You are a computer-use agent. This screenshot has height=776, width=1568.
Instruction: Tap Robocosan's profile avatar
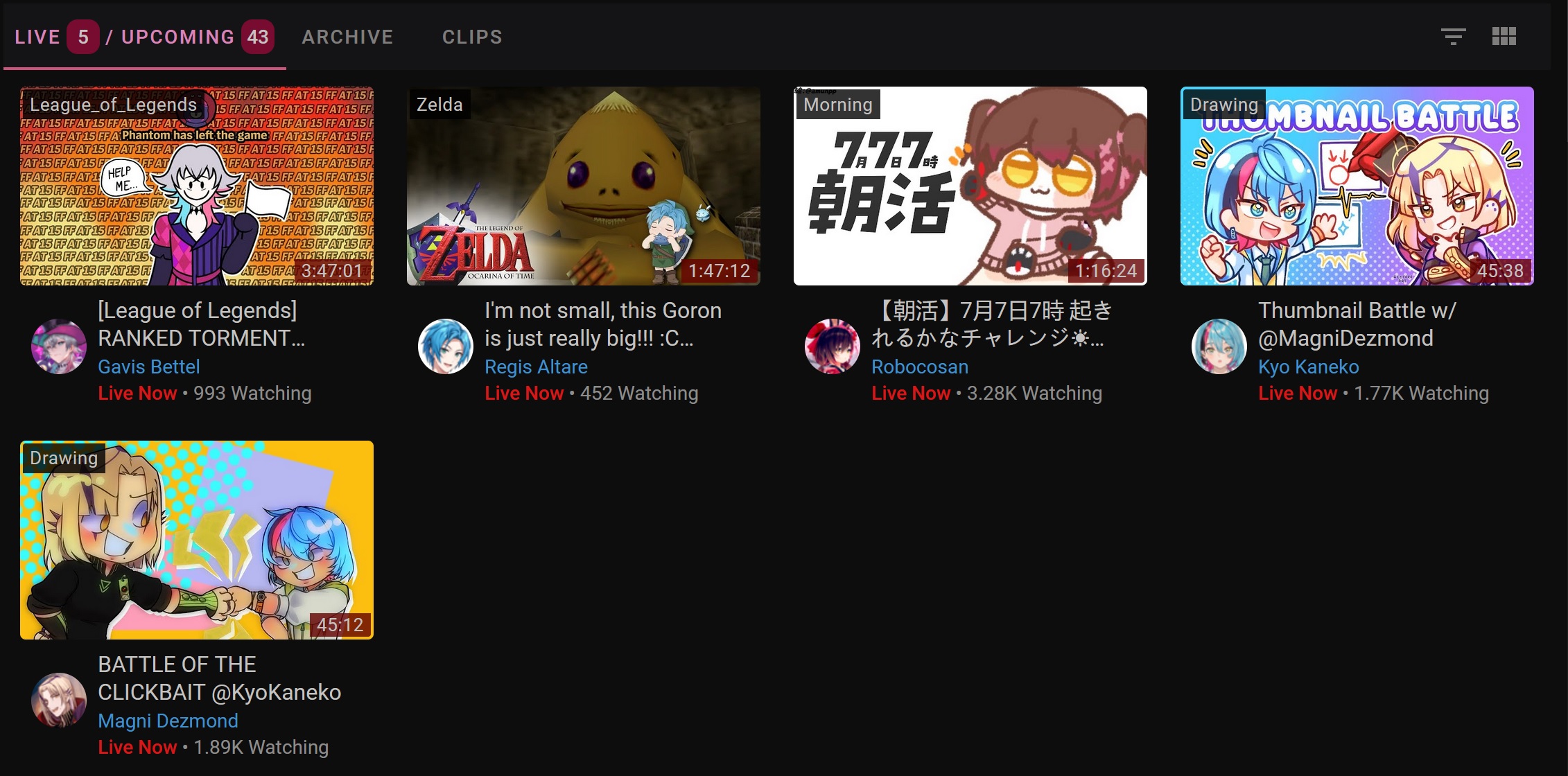coord(833,346)
